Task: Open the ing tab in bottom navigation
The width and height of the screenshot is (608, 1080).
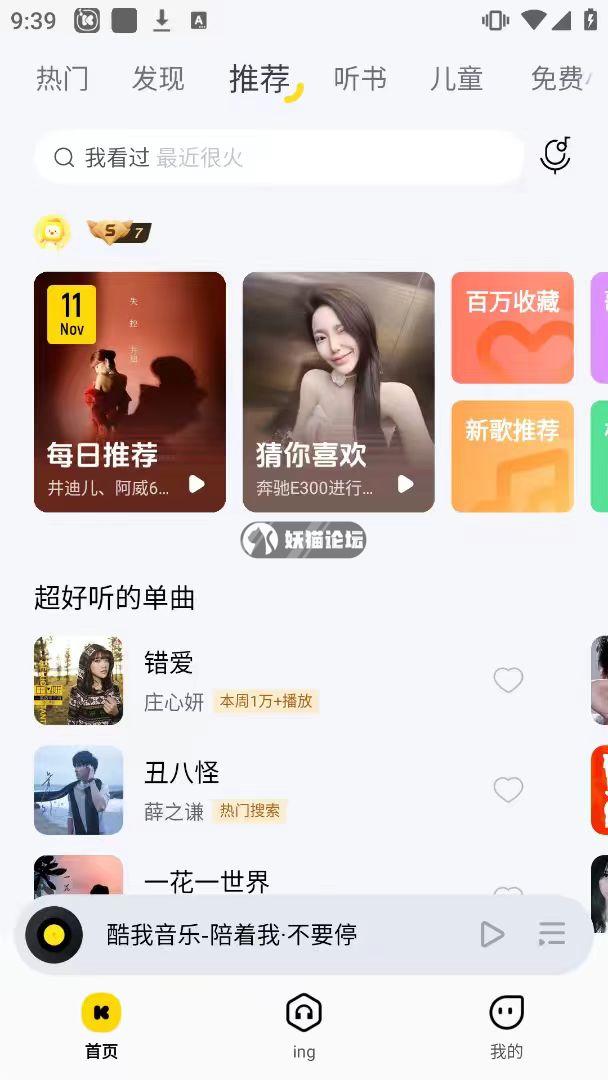Action: 304,1025
